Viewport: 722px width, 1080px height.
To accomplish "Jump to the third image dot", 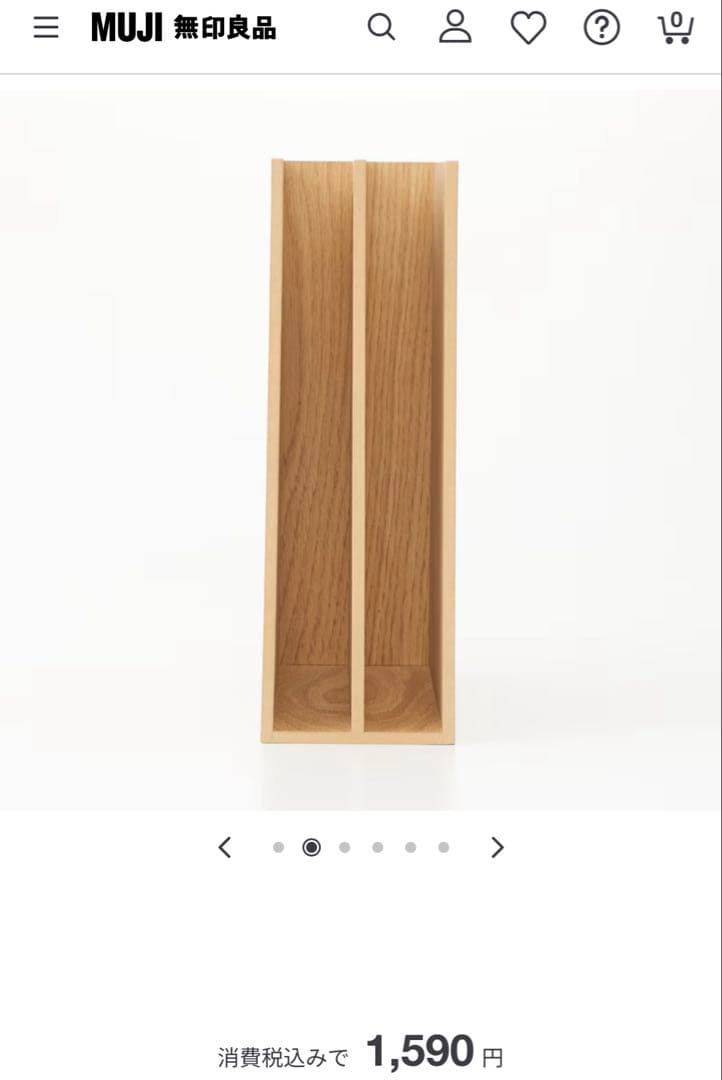I will pyautogui.click(x=344, y=848).
